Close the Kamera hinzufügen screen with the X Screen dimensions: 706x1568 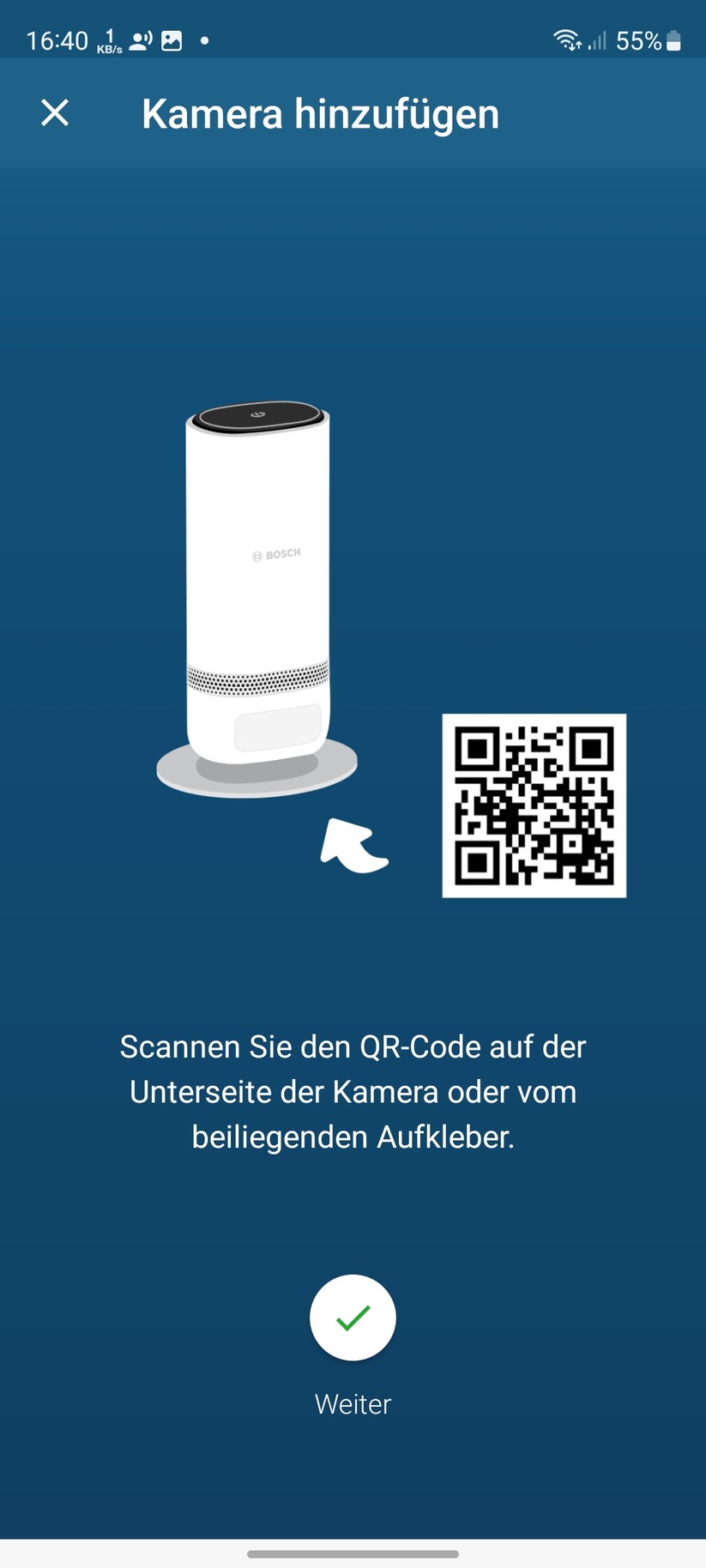click(55, 112)
